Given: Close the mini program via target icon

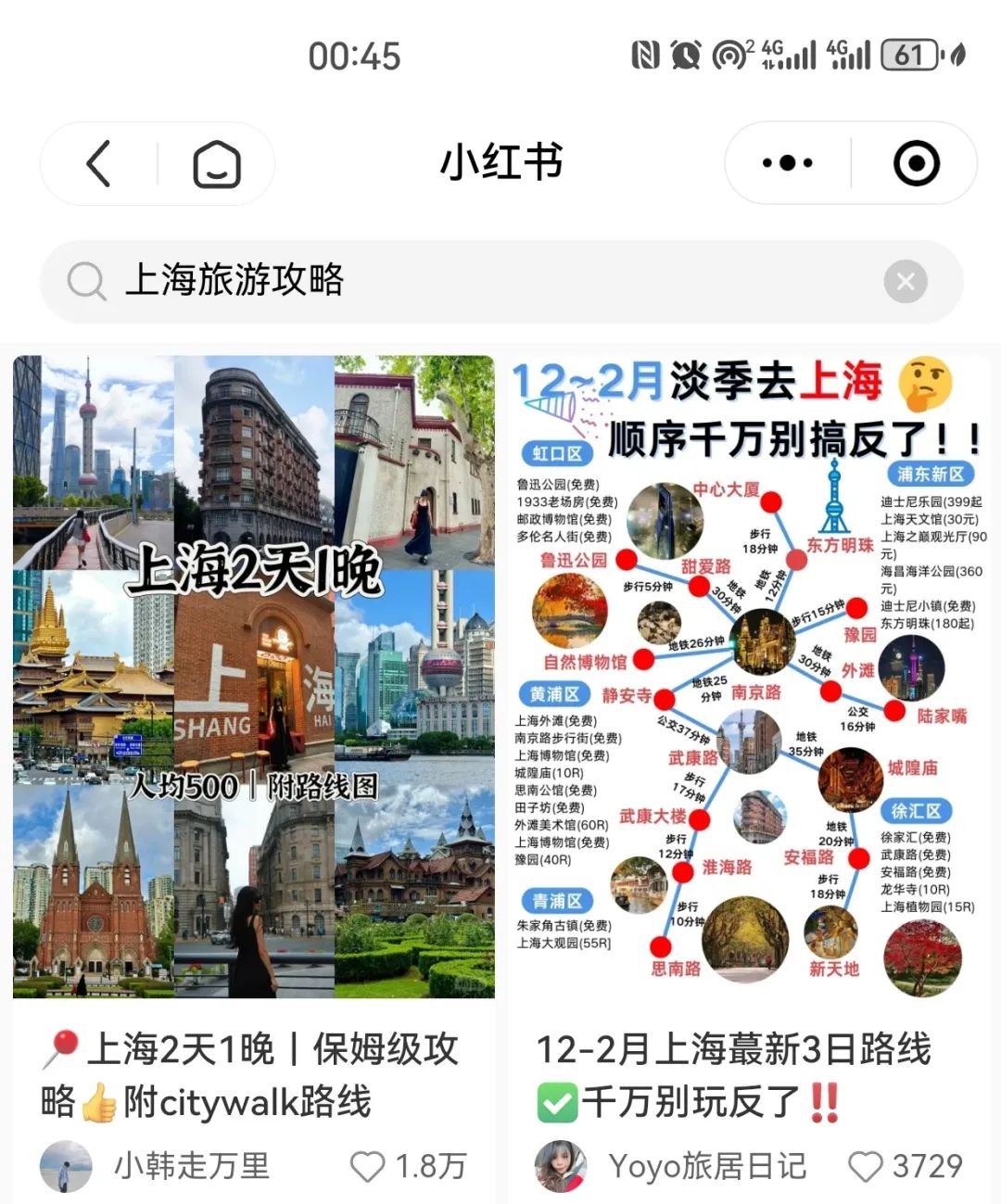Looking at the screenshot, I should point(916,164).
